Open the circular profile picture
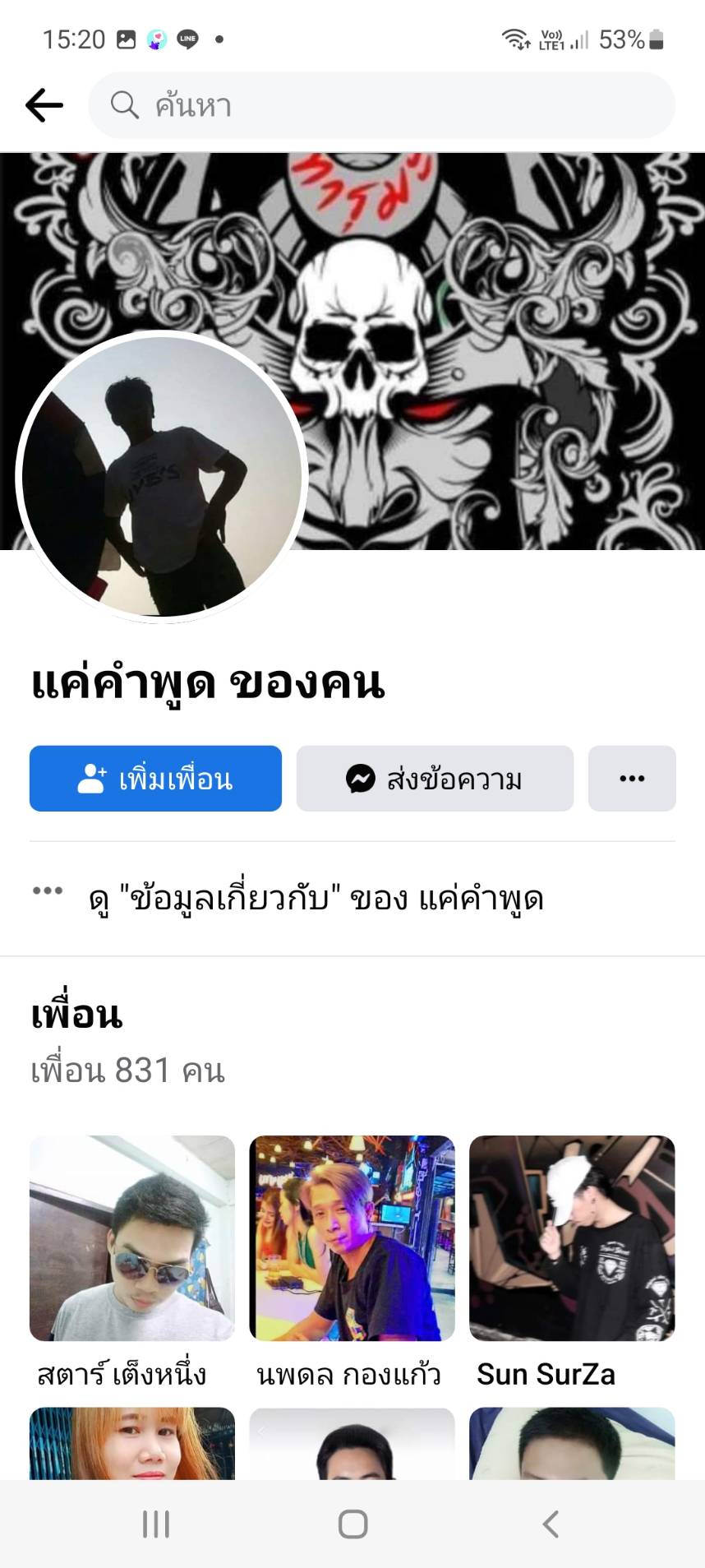Viewport: 705px width, 1568px height. point(161,477)
